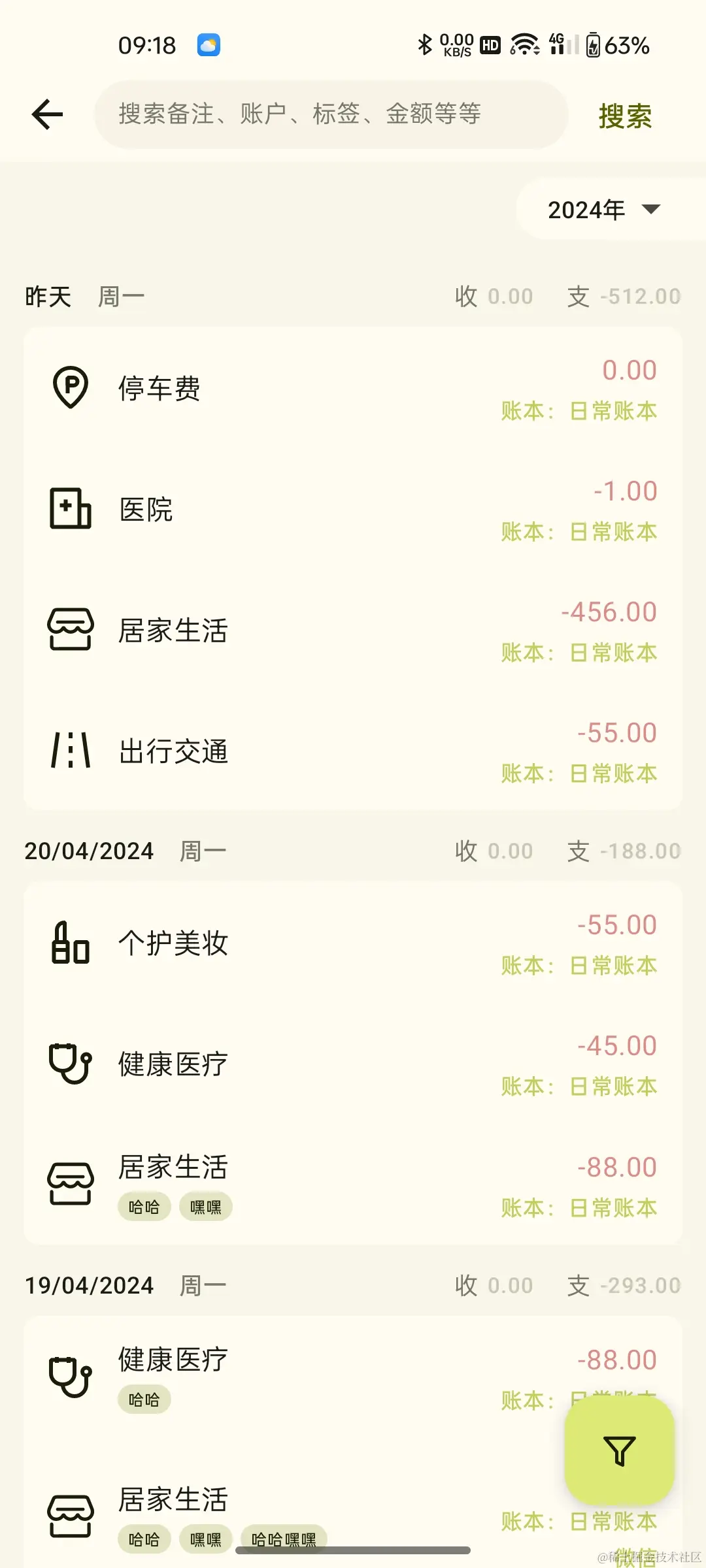
Task: Select the 个护美妆 record of -55.00
Action: [x=353, y=943]
